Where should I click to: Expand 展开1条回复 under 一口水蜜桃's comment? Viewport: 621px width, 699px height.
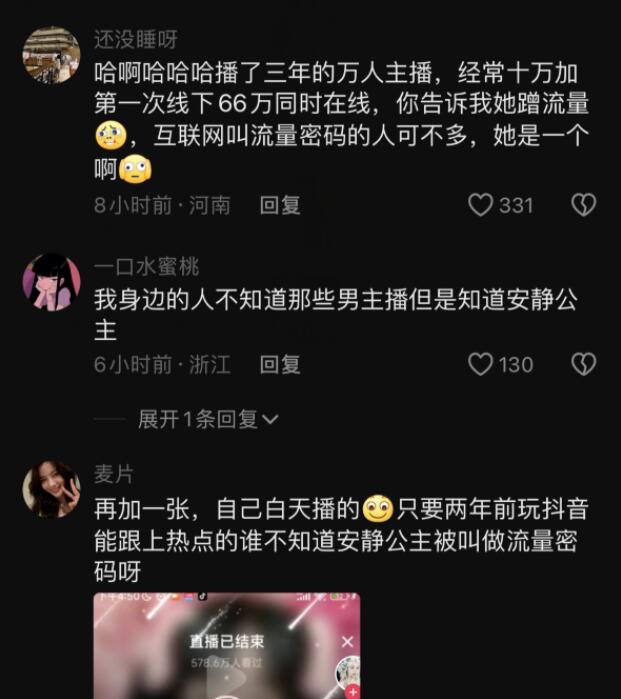point(208,419)
